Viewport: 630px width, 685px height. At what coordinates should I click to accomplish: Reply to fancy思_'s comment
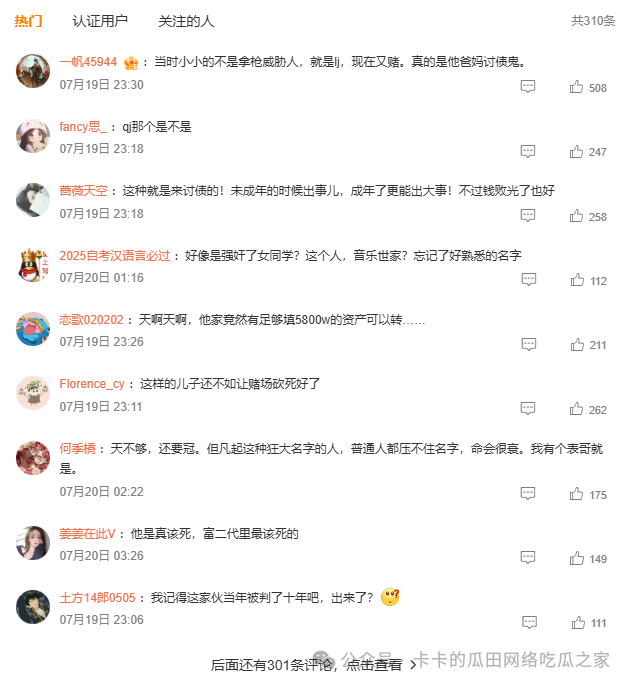coord(528,151)
